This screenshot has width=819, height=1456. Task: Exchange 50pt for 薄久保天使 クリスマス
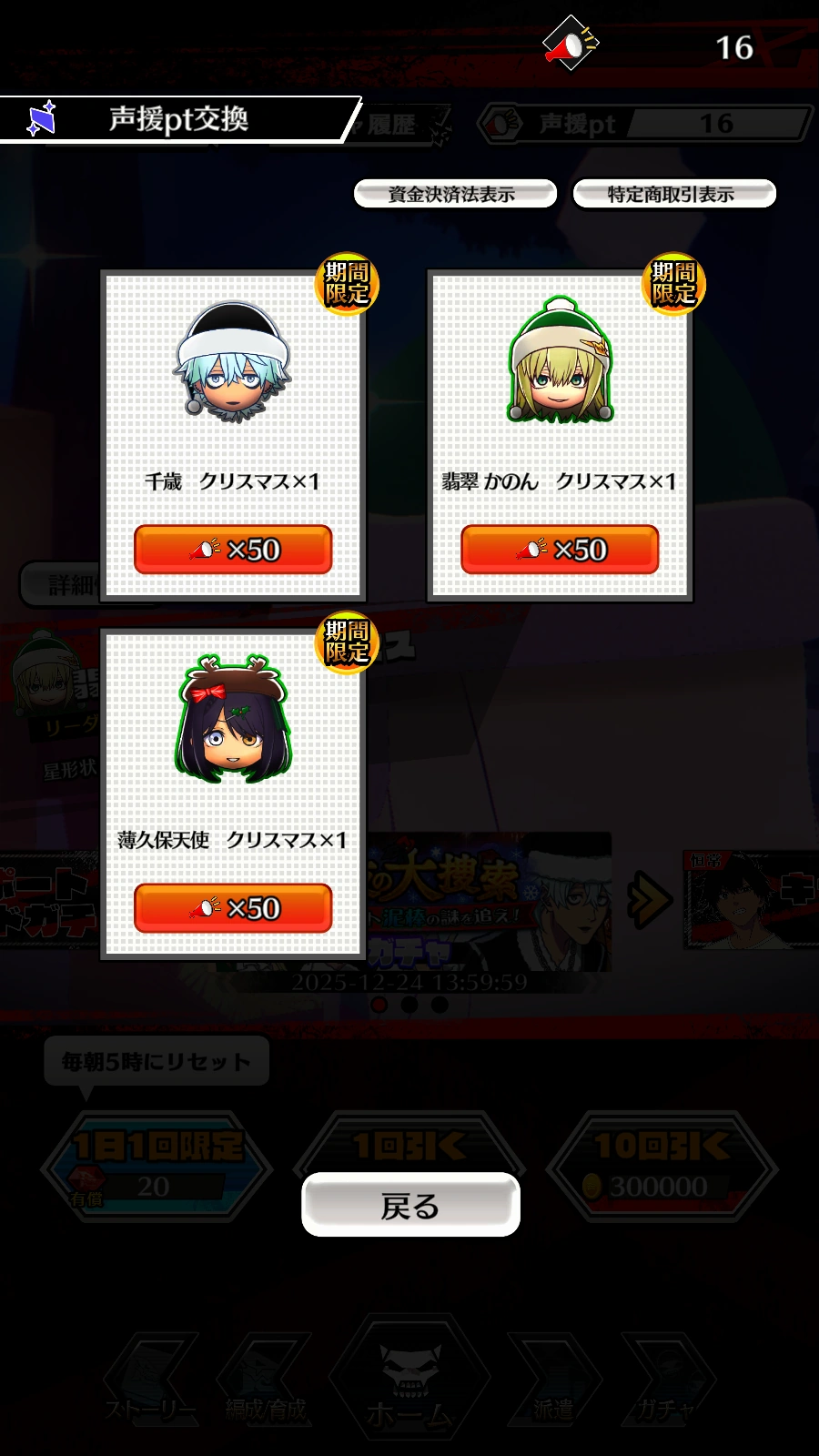233,908
